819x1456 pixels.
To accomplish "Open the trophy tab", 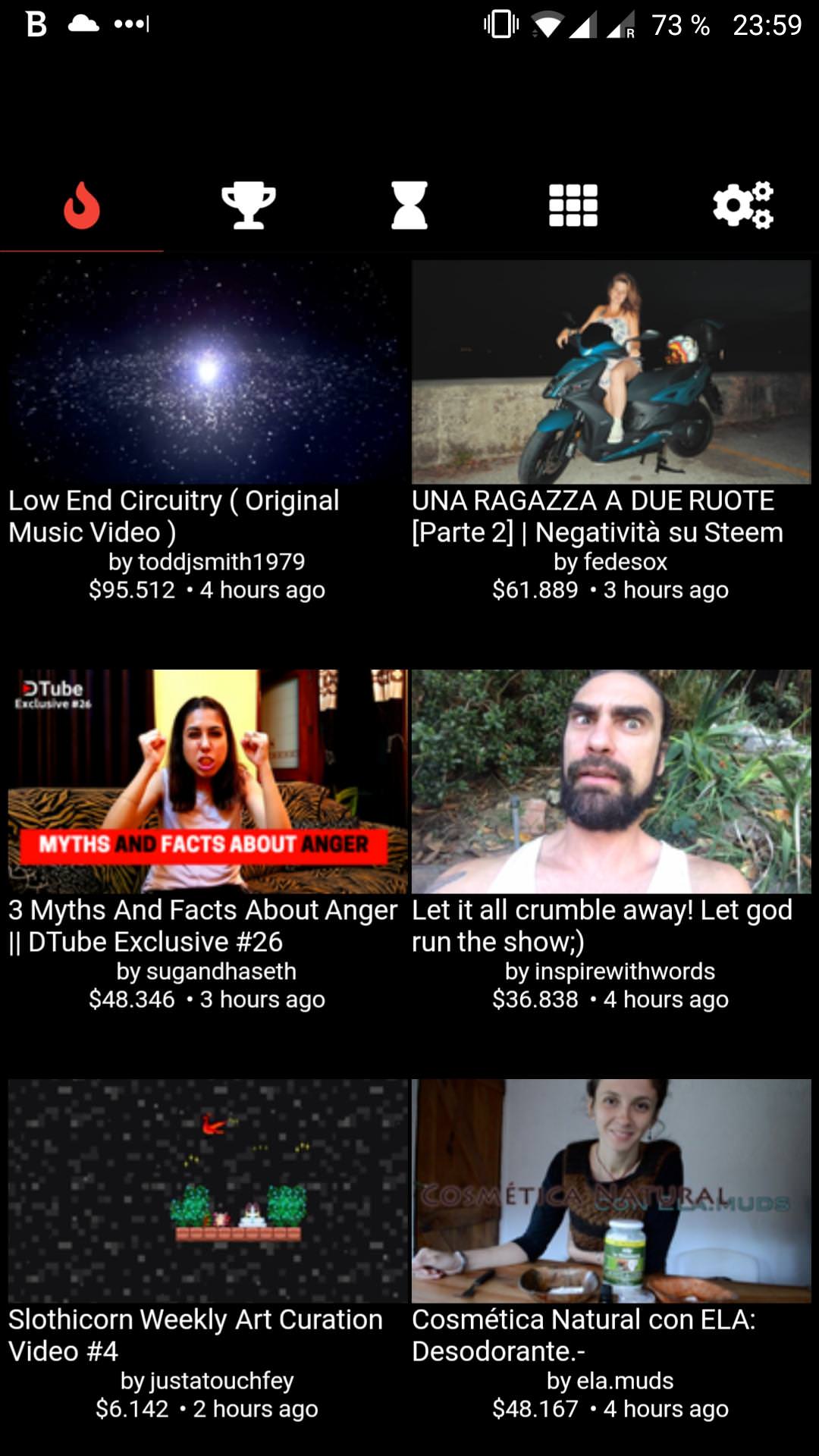I will (248, 205).
